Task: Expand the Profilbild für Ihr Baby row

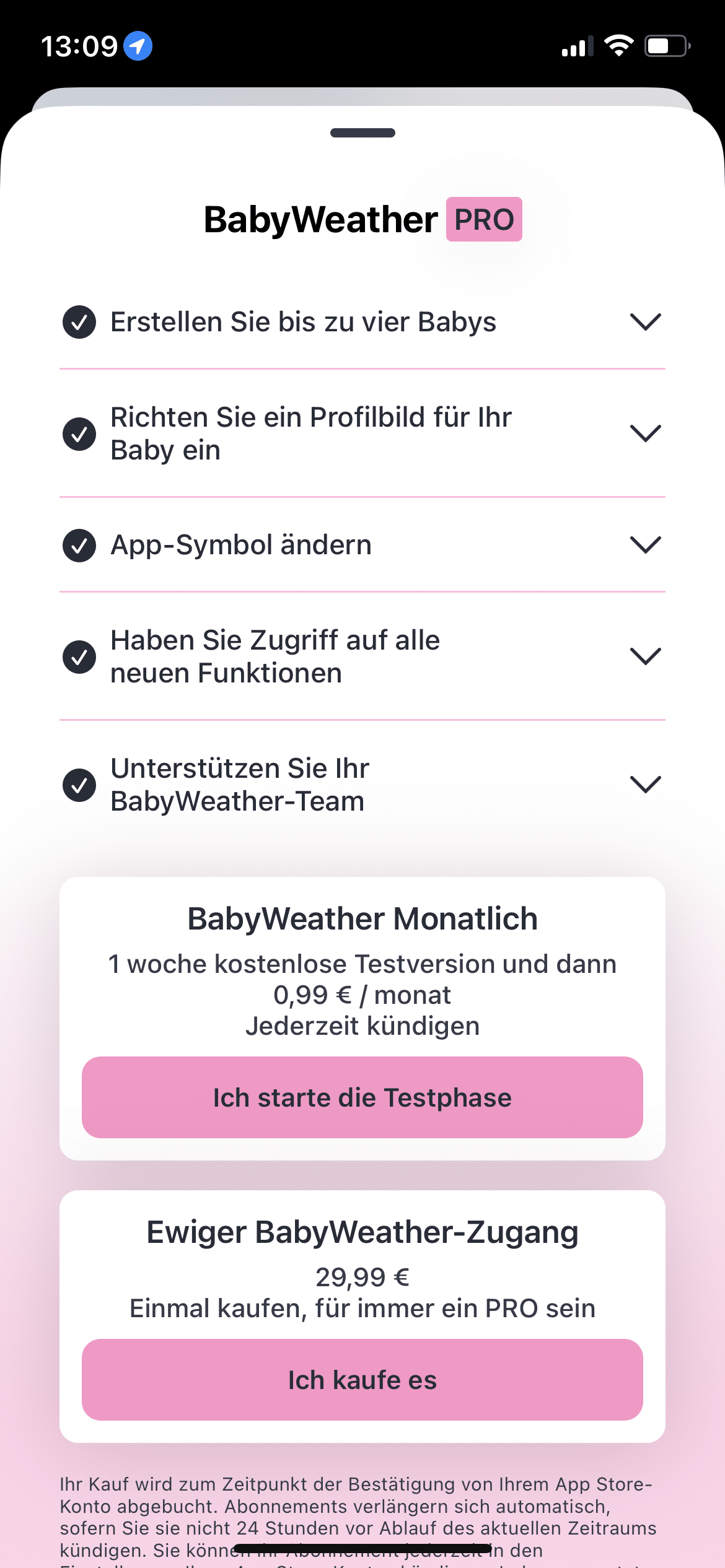Action: coord(362,433)
